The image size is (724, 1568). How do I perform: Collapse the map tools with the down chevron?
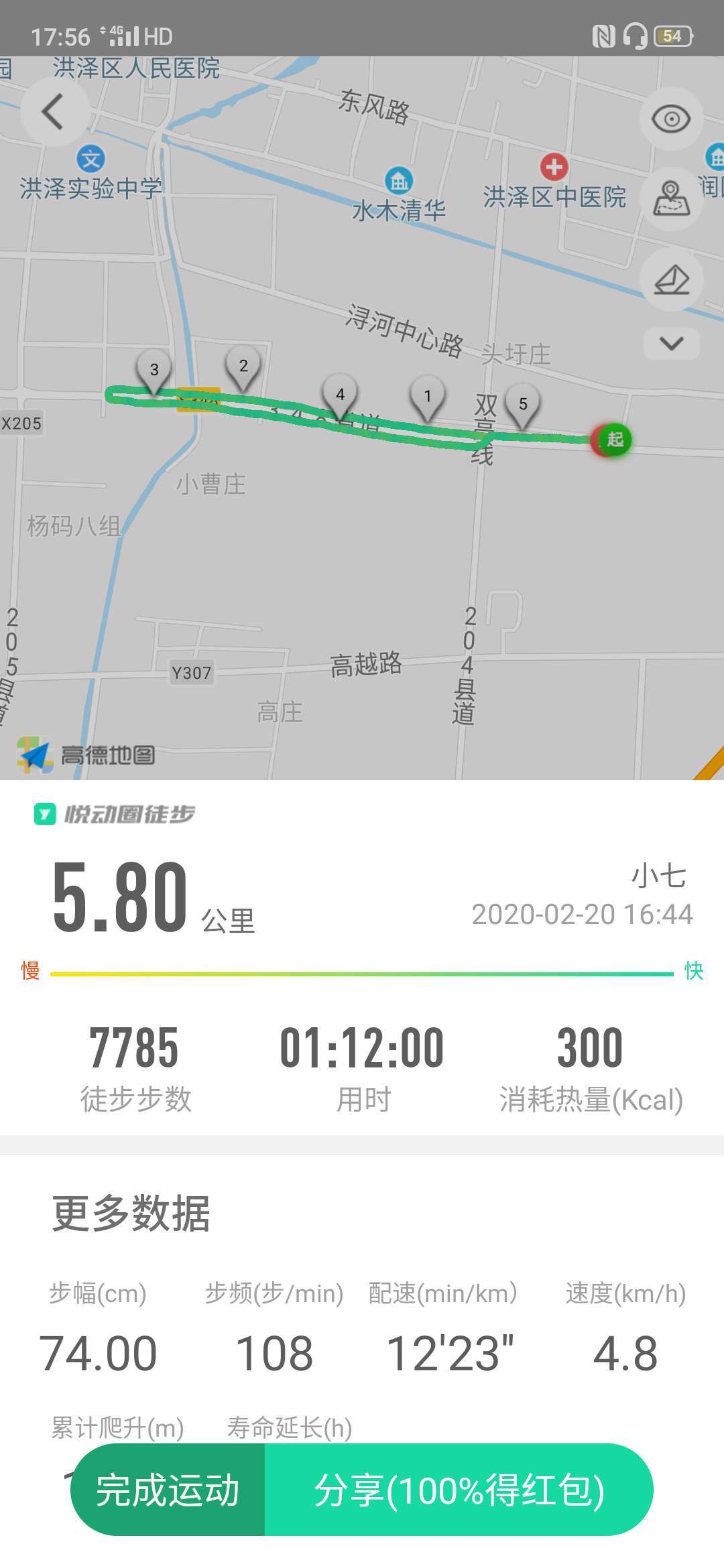coord(671,343)
